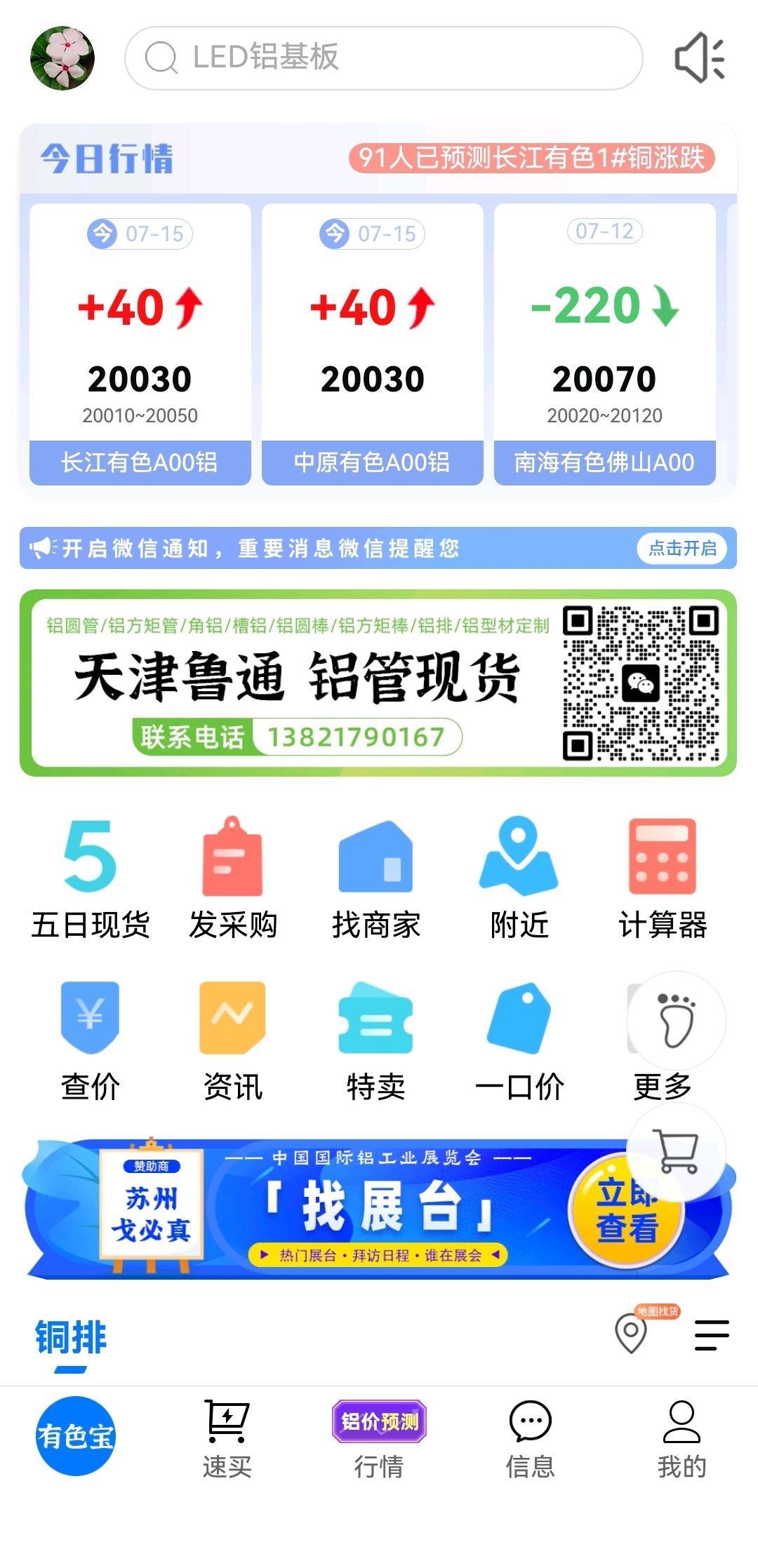The image size is (758, 1568).
Task: Open the category list menu icon
Action: (x=712, y=1334)
